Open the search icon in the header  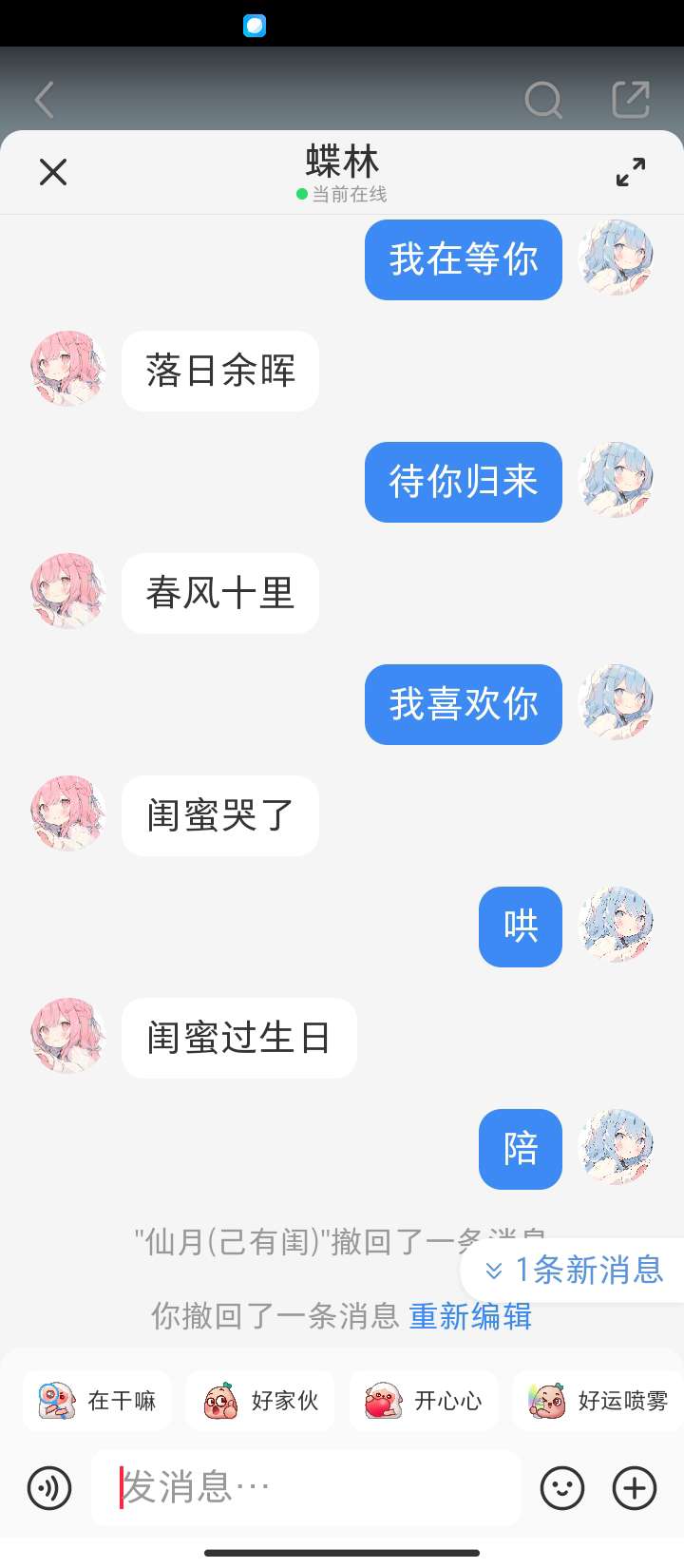pos(543,99)
